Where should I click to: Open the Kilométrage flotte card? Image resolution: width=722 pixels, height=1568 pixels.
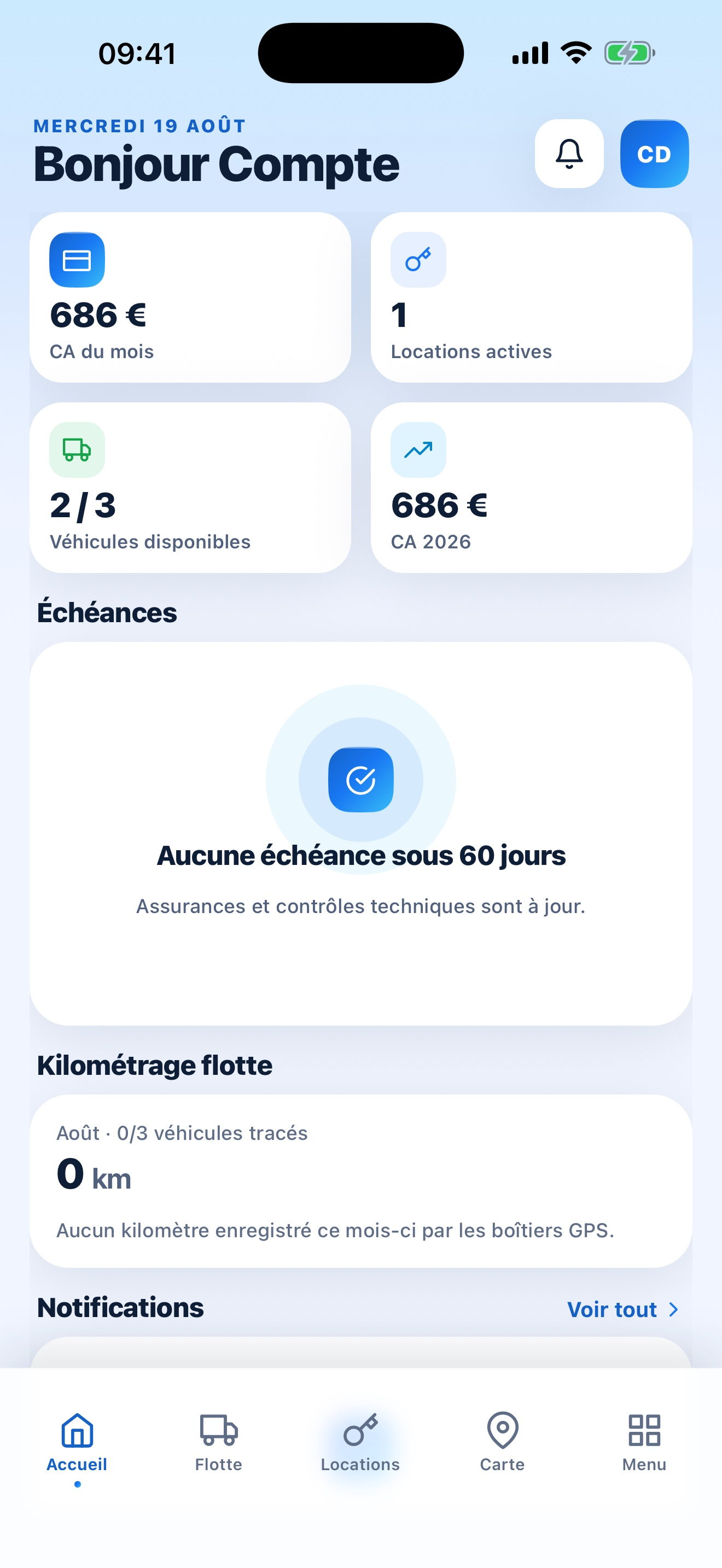361,1181
